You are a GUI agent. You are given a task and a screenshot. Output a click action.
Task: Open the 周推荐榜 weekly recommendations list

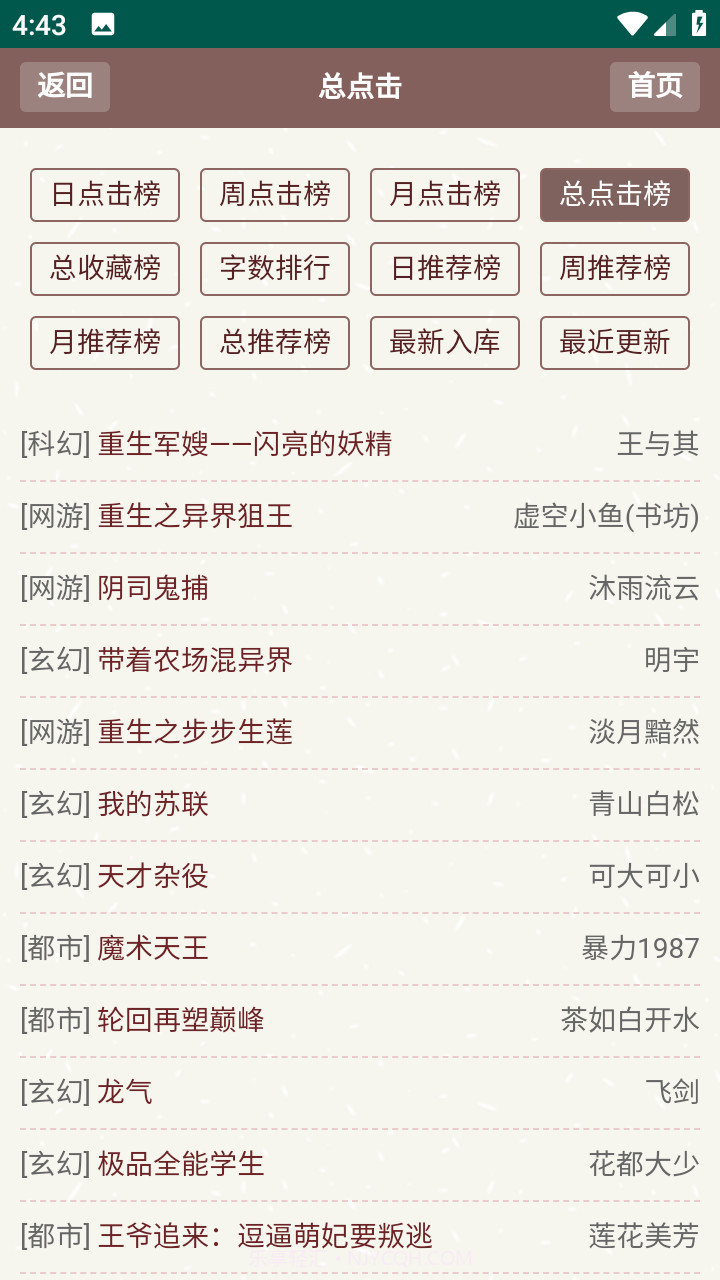[x=614, y=269]
